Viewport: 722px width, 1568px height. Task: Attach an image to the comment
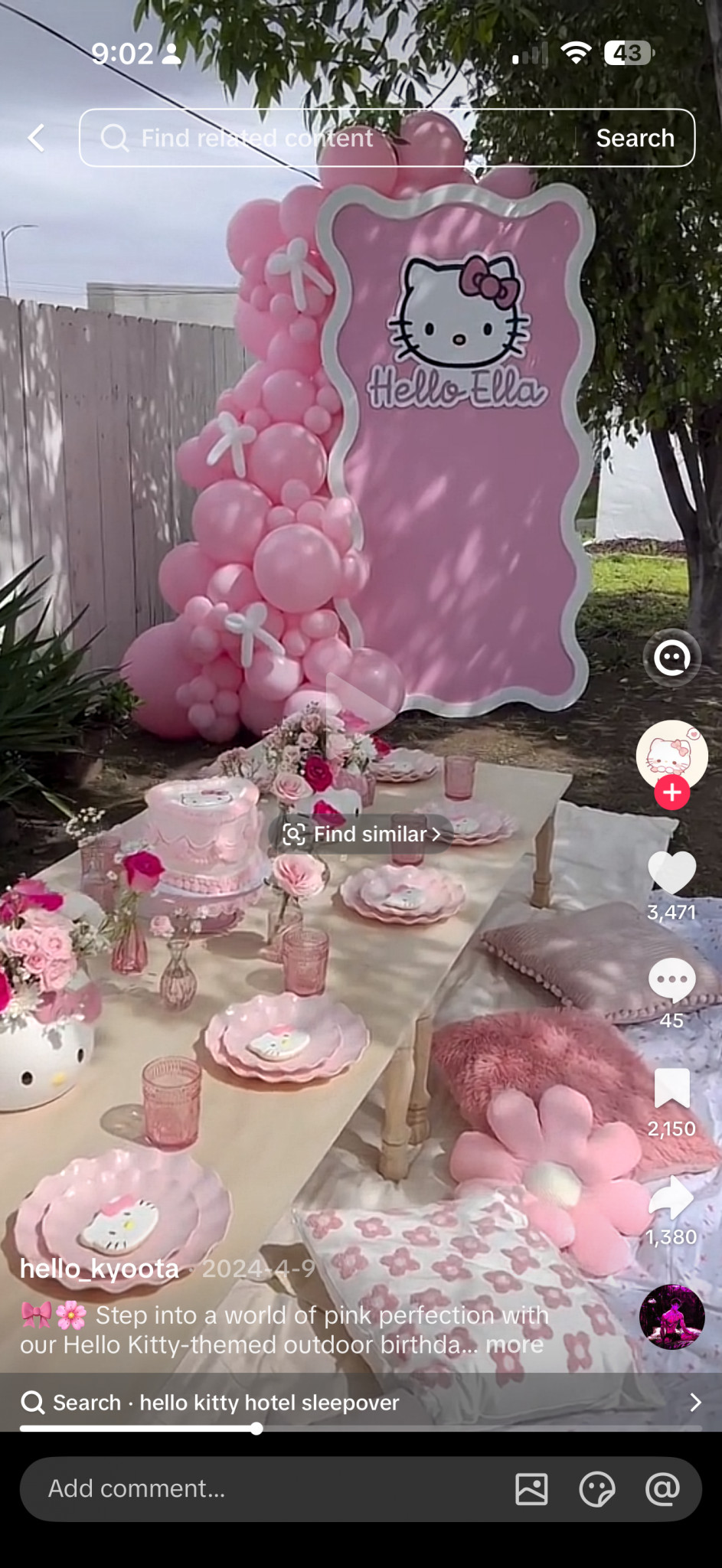pyautogui.click(x=531, y=1489)
